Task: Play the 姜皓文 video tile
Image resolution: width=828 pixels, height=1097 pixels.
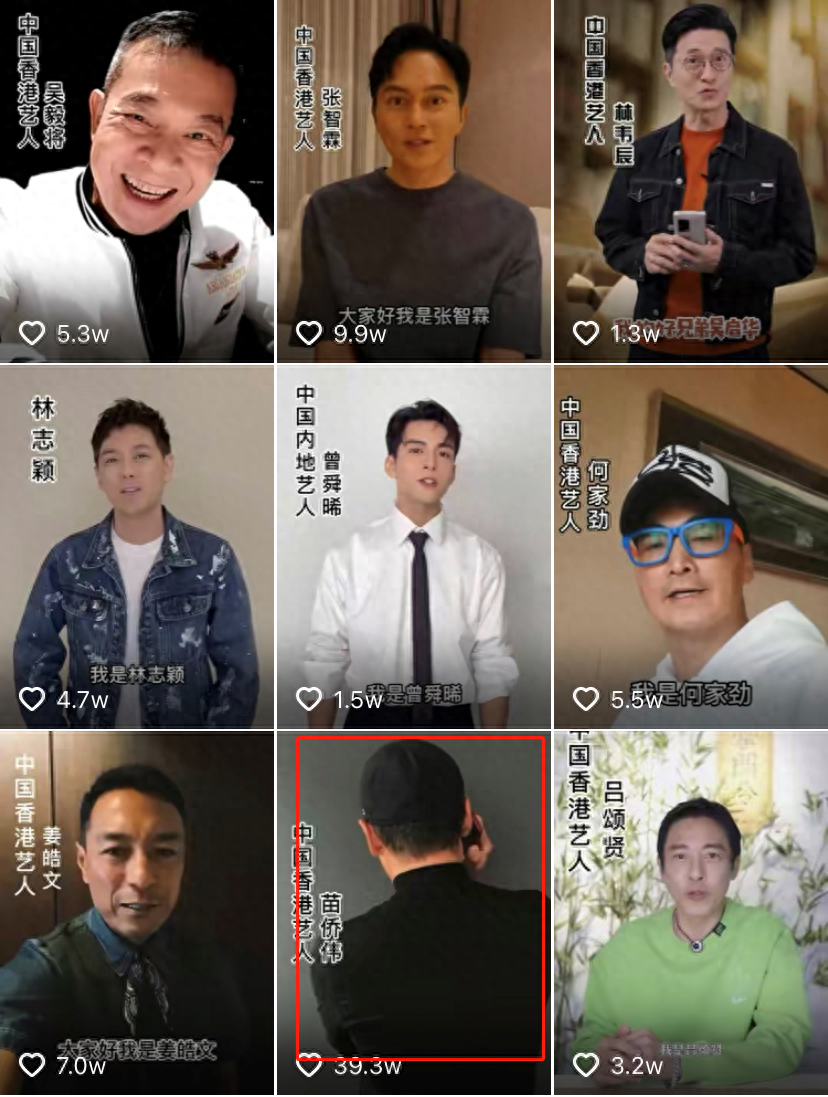Action: coord(136,912)
